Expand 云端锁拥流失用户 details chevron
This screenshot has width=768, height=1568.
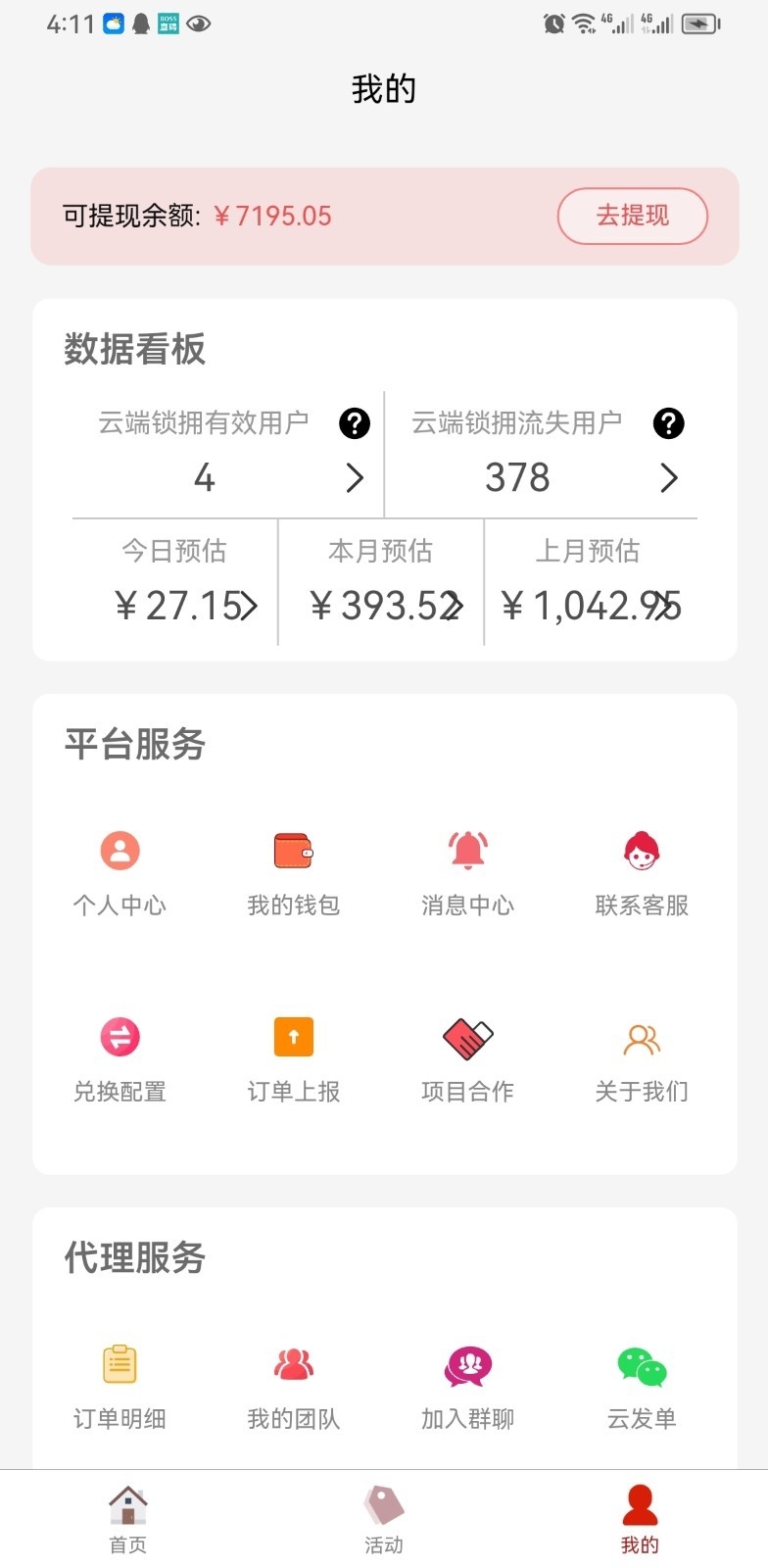[x=668, y=478]
